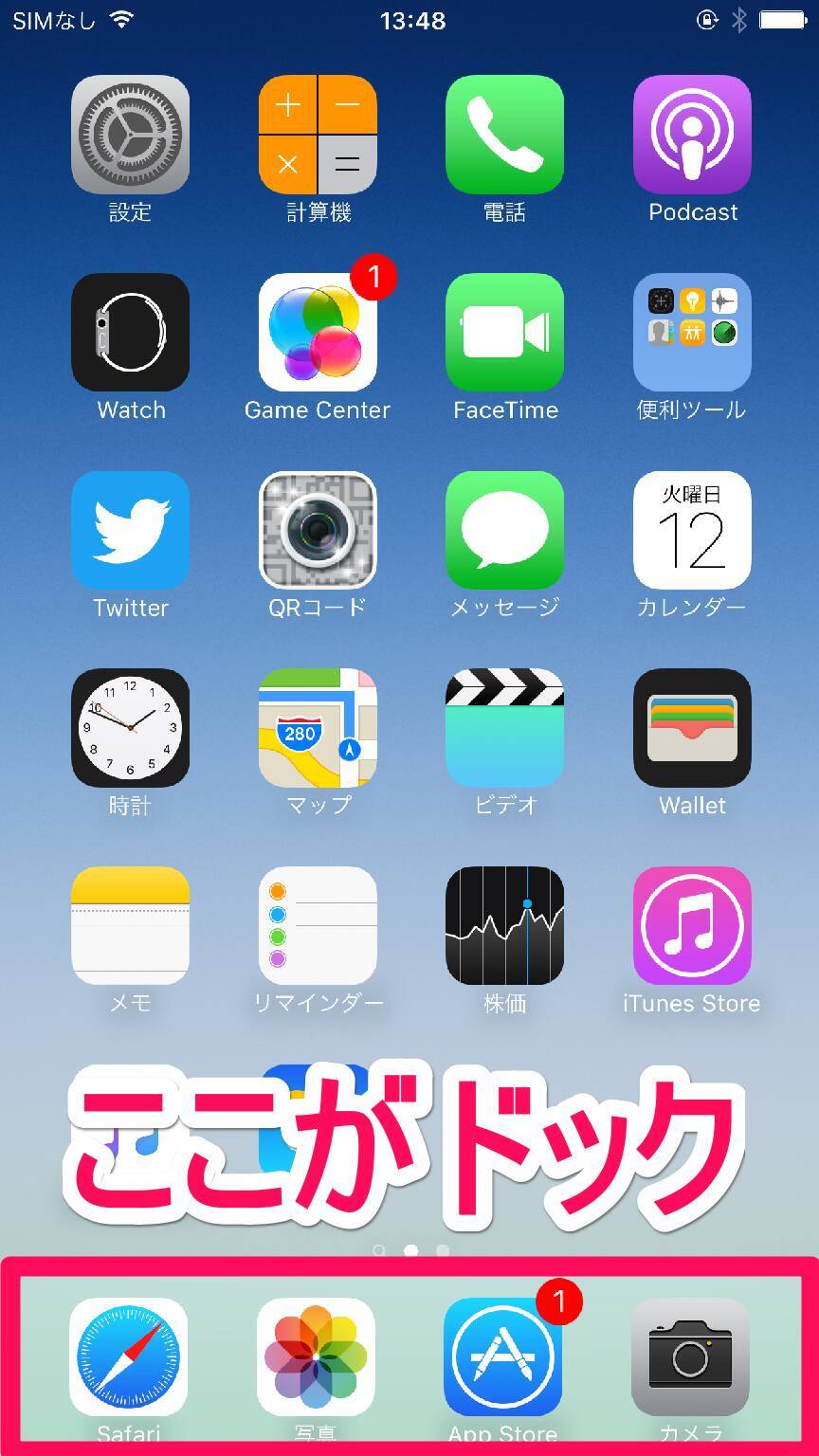Launch マップ with the 280 highway sign
This screenshot has height=1456, width=819.
317,728
